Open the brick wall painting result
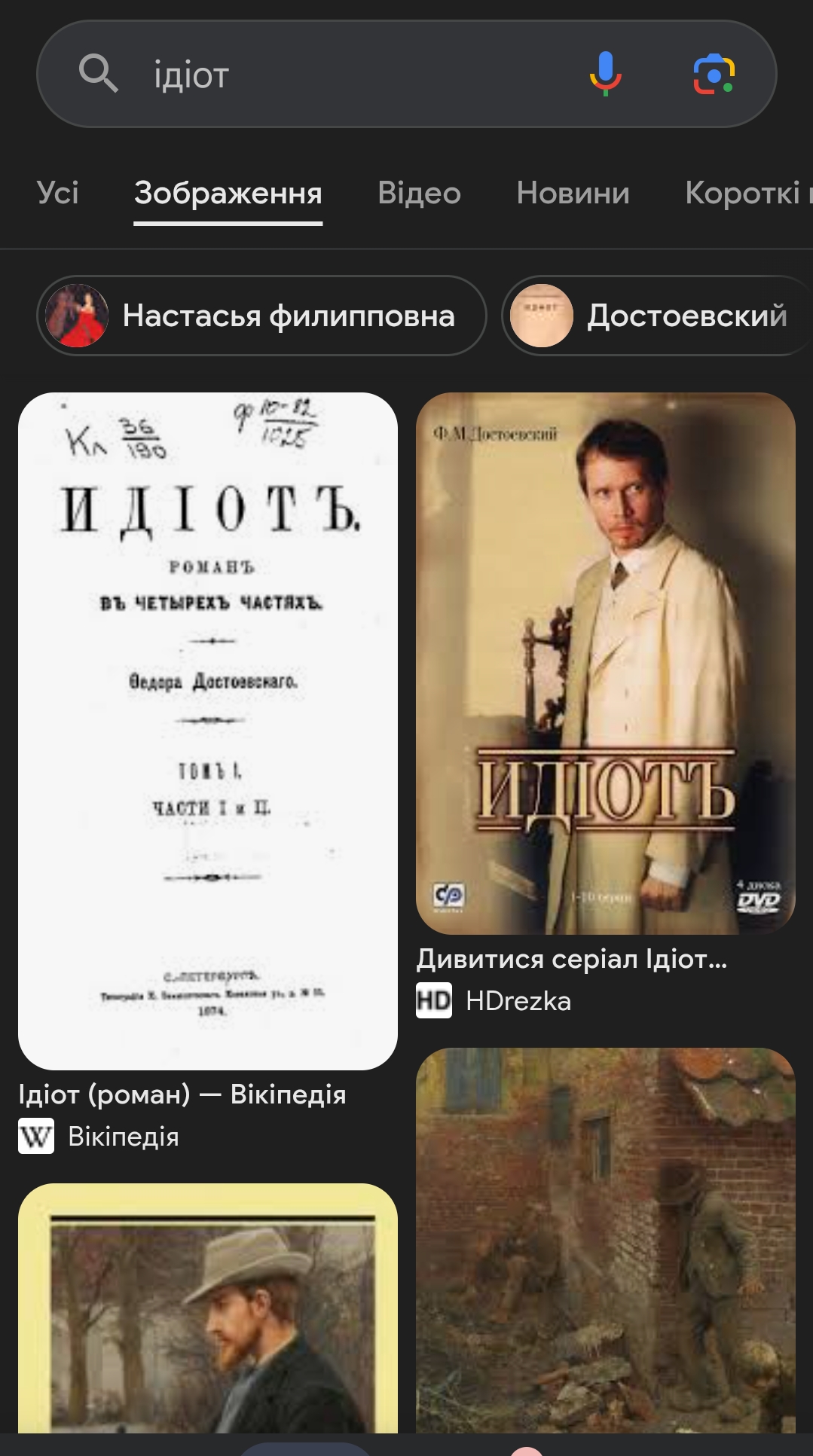 tap(606, 1243)
